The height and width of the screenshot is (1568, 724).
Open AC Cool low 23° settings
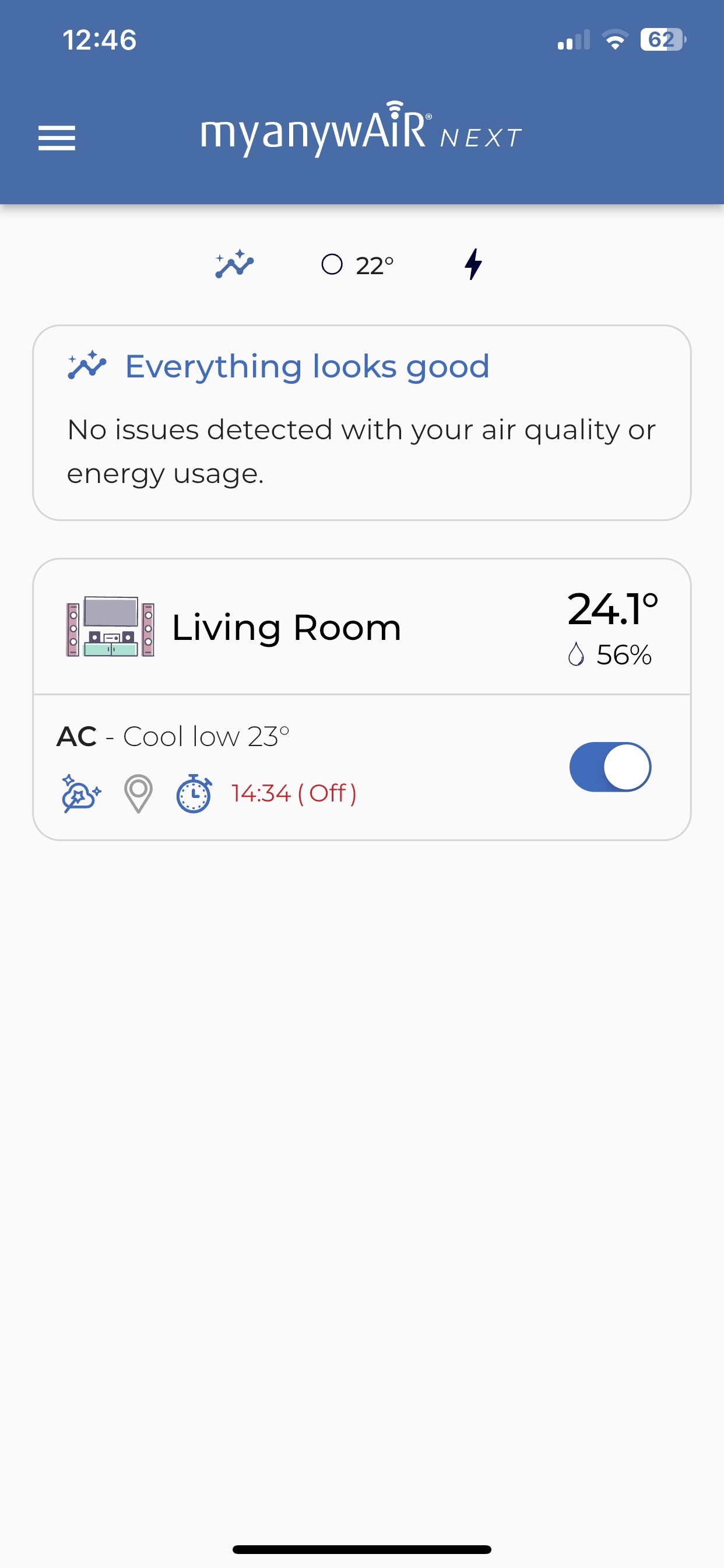[173, 737]
